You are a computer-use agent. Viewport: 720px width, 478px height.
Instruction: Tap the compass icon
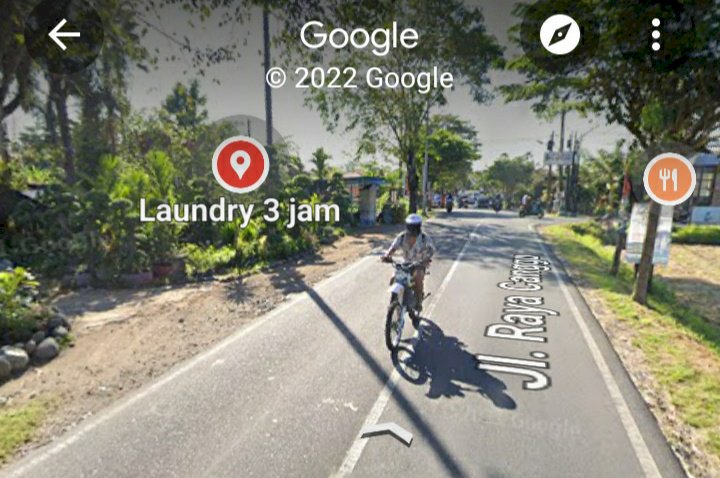(x=560, y=35)
